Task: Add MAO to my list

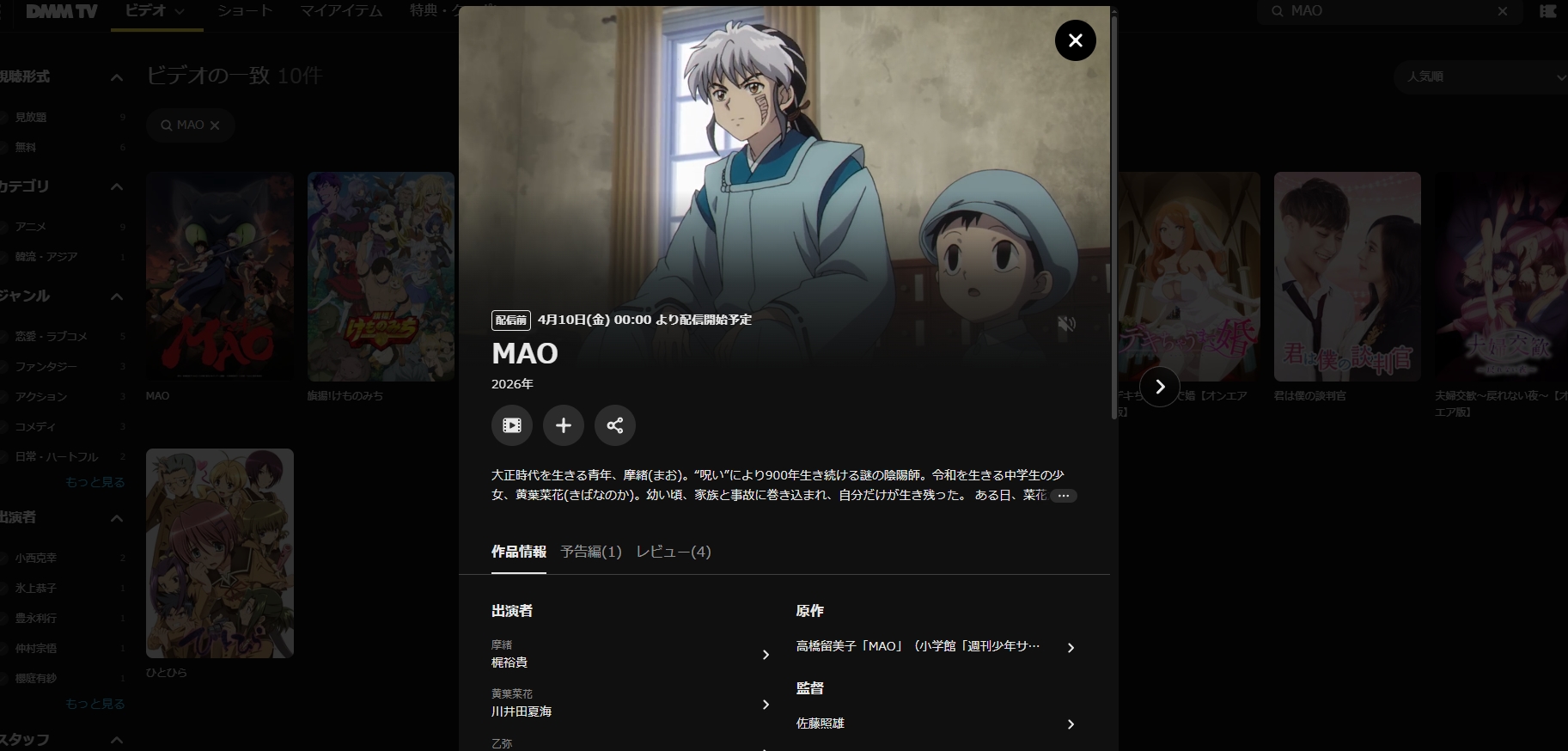Action: 564,425
